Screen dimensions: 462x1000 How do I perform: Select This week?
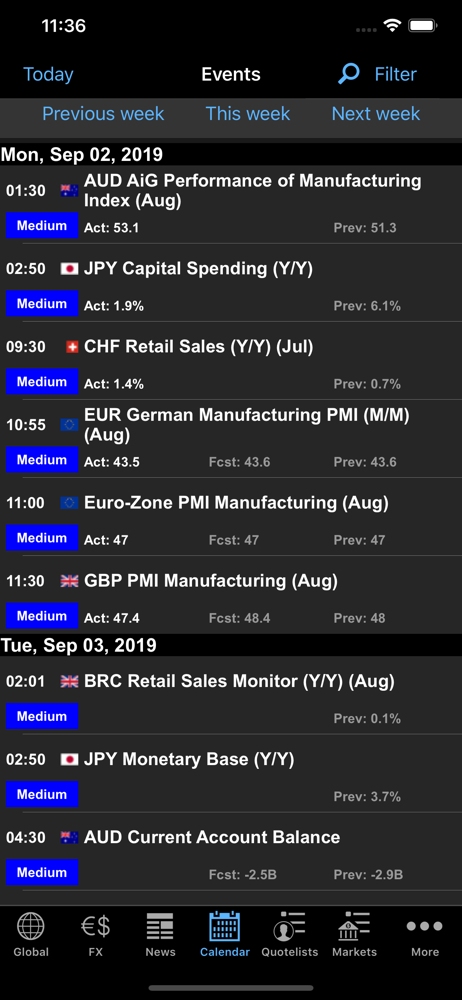[x=248, y=114]
